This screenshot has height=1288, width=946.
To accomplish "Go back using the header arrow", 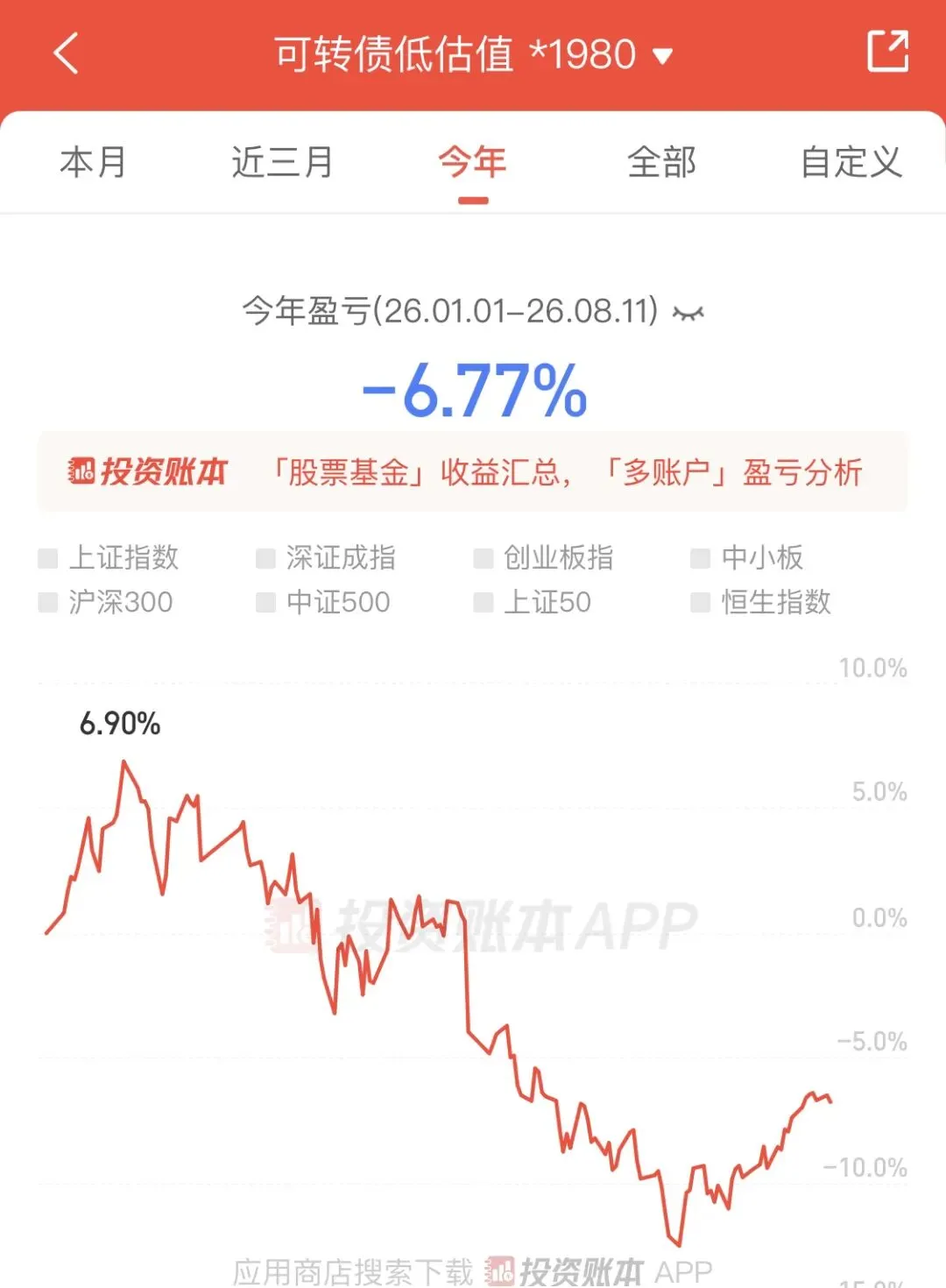I will 67,53.
